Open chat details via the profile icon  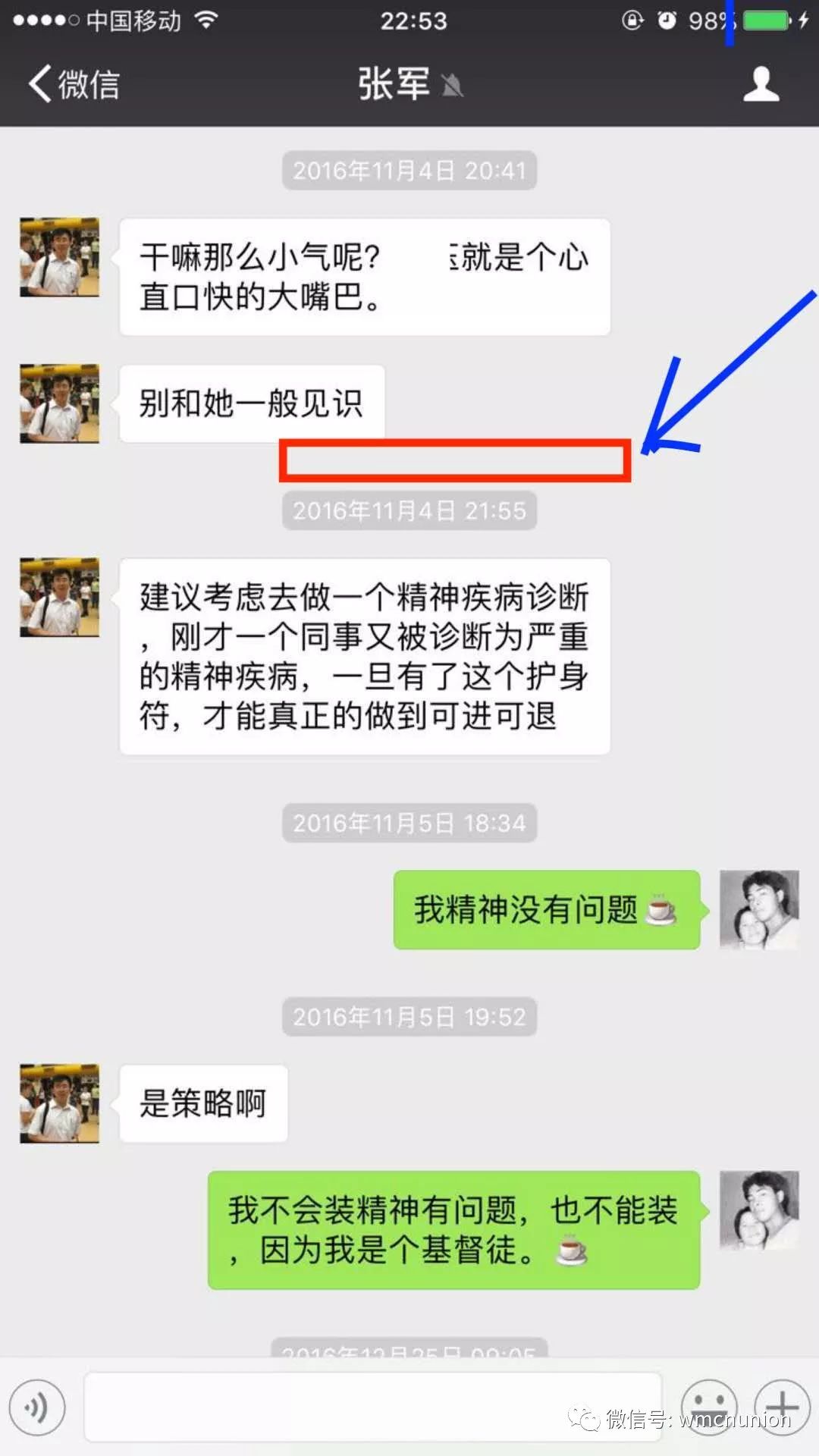pos(761,83)
